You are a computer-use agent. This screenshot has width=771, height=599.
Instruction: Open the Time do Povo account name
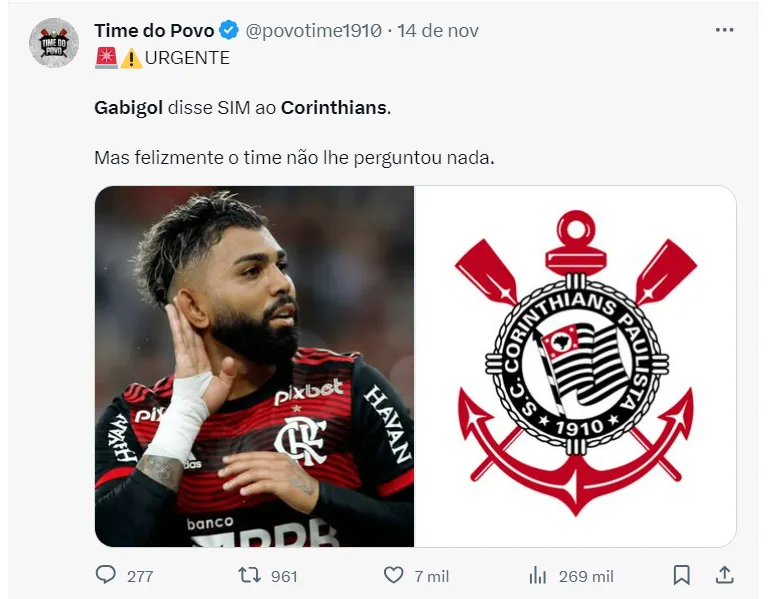[153, 30]
